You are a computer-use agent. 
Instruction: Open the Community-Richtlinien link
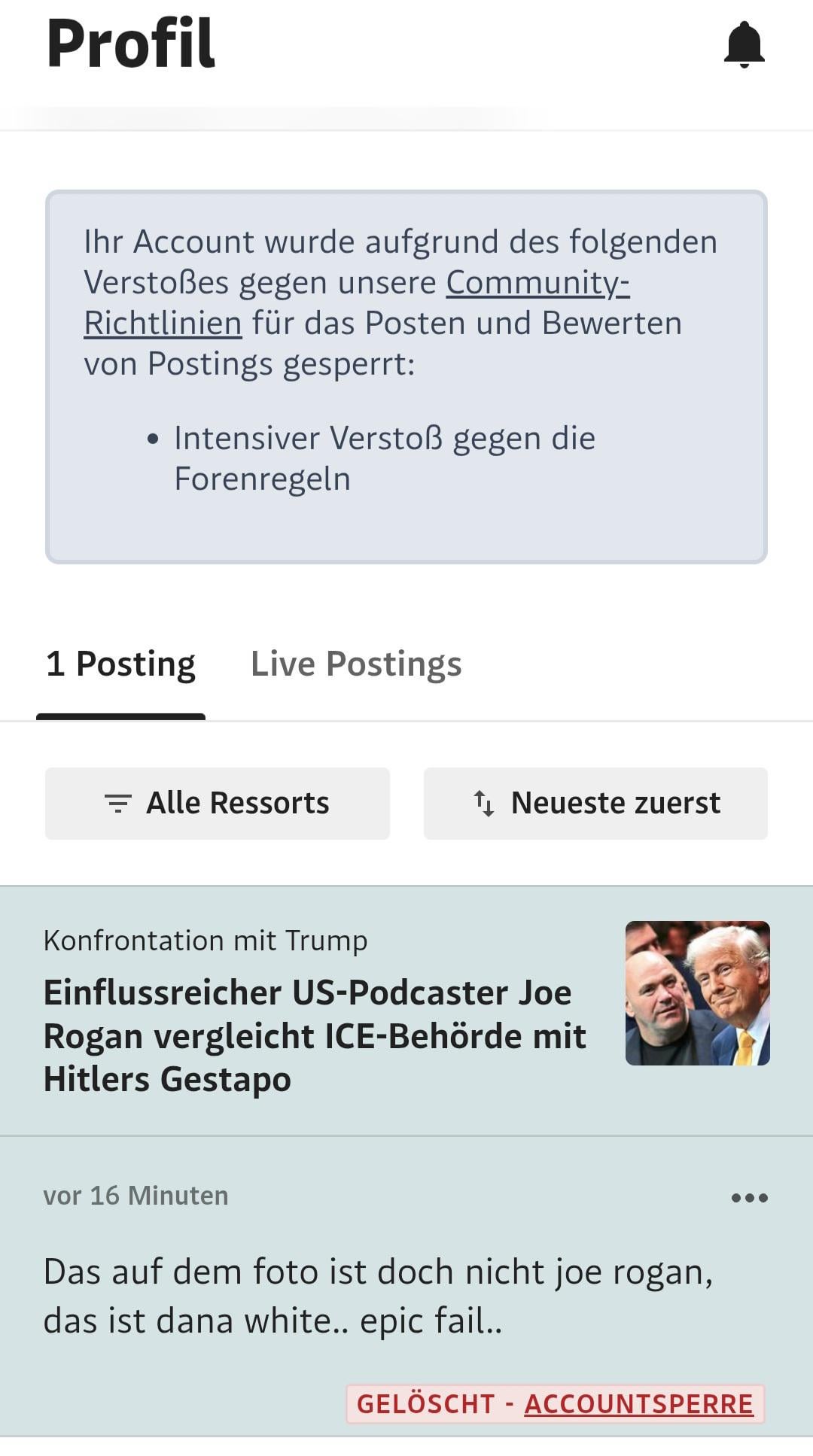pyautogui.click(x=537, y=284)
